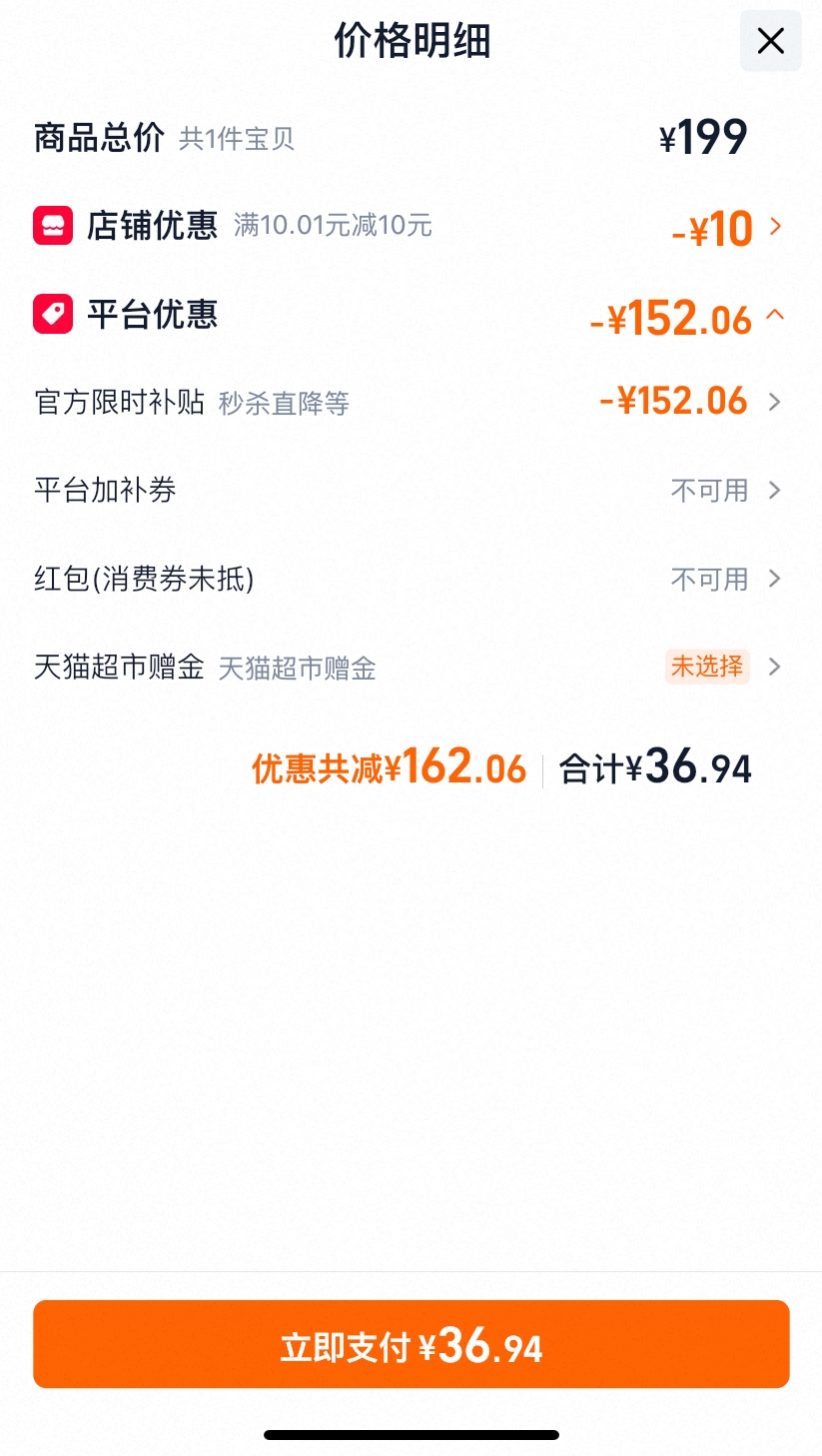Viewport: 822px width, 1456px height.
Task: Tap 立即支付 ¥36.94 button
Action: 411,1344
